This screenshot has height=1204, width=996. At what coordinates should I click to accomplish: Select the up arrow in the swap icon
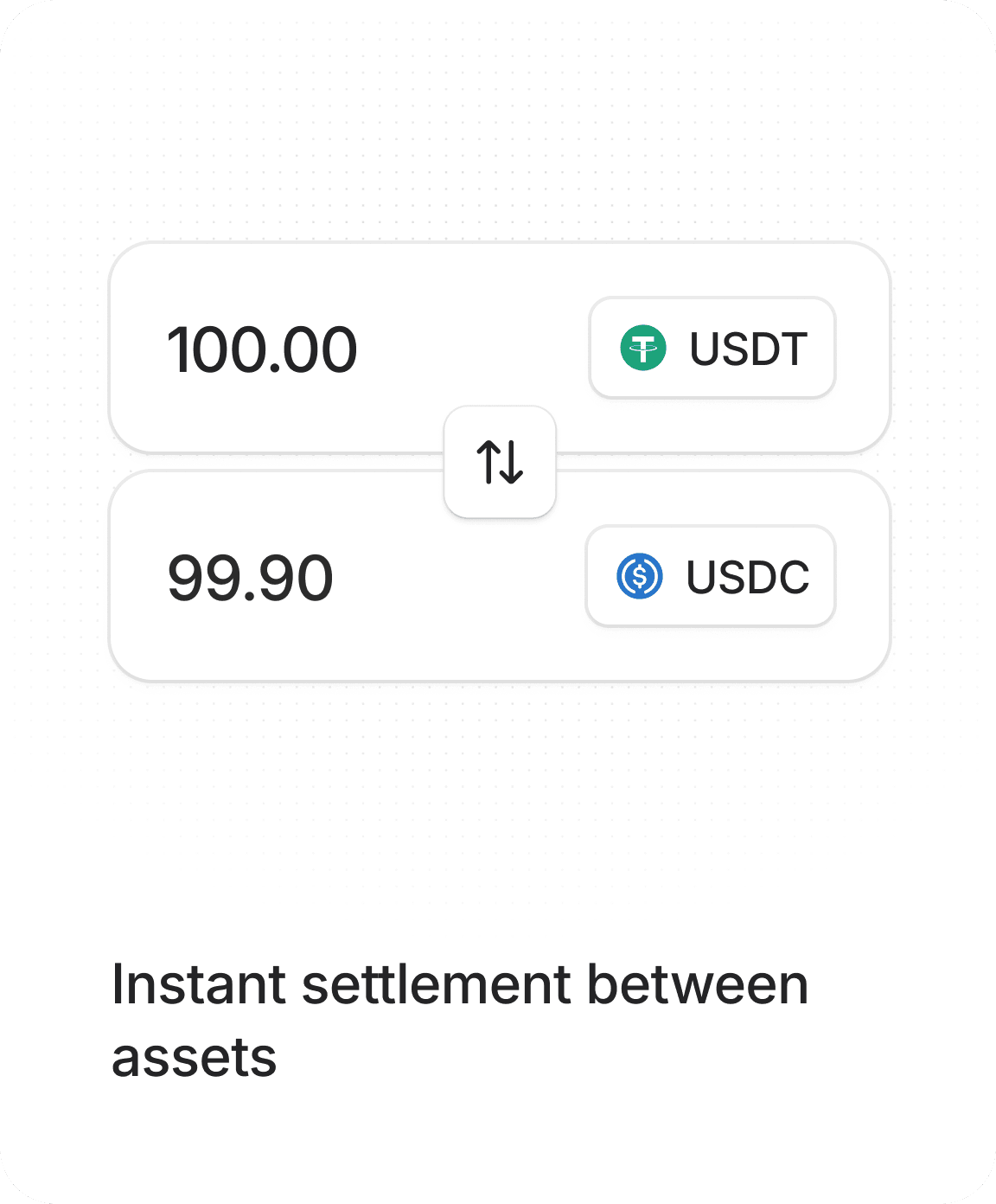point(489,463)
